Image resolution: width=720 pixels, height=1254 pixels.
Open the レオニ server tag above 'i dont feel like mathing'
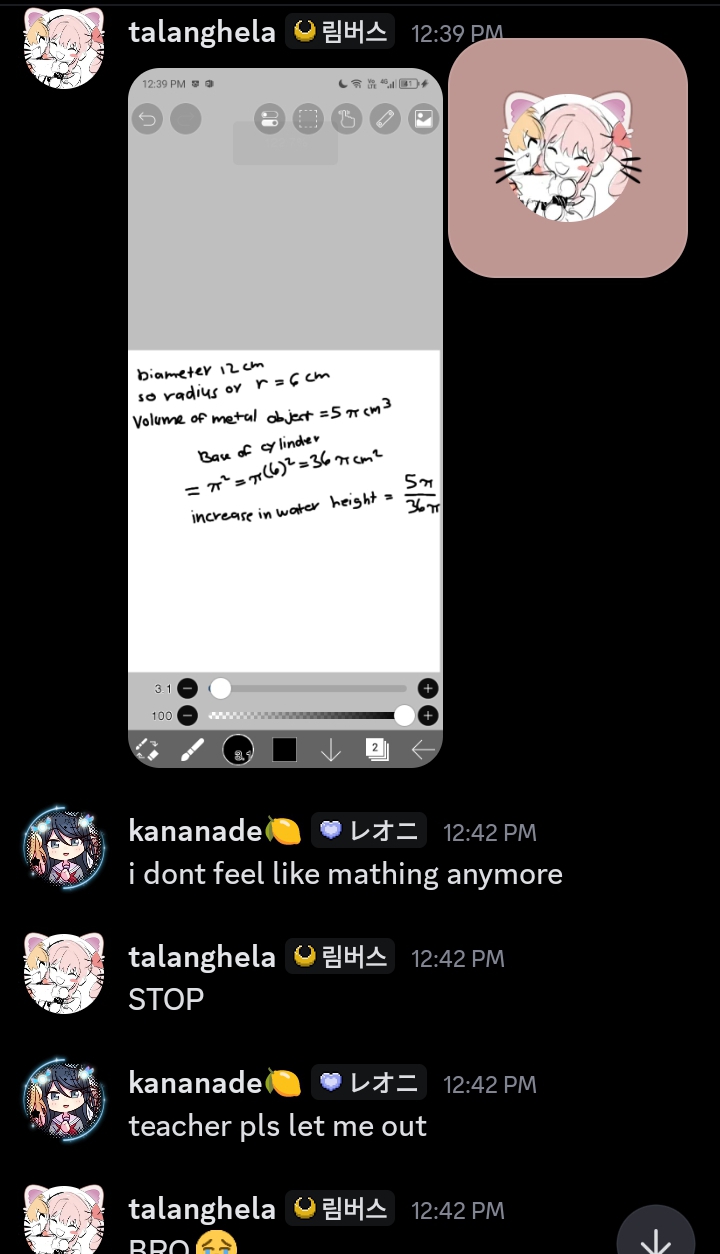(x=370, y=831)
